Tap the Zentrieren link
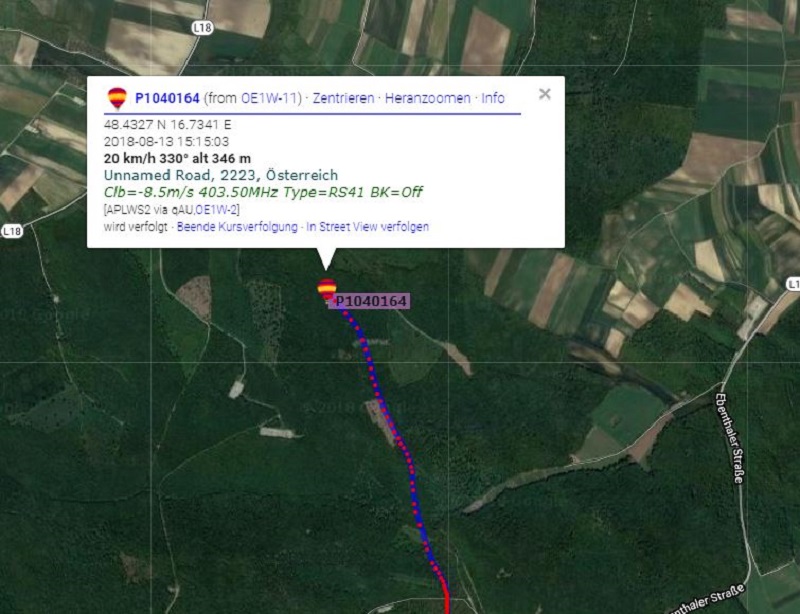The width and height of the screenshot is (800, 614). coord(343,98)
